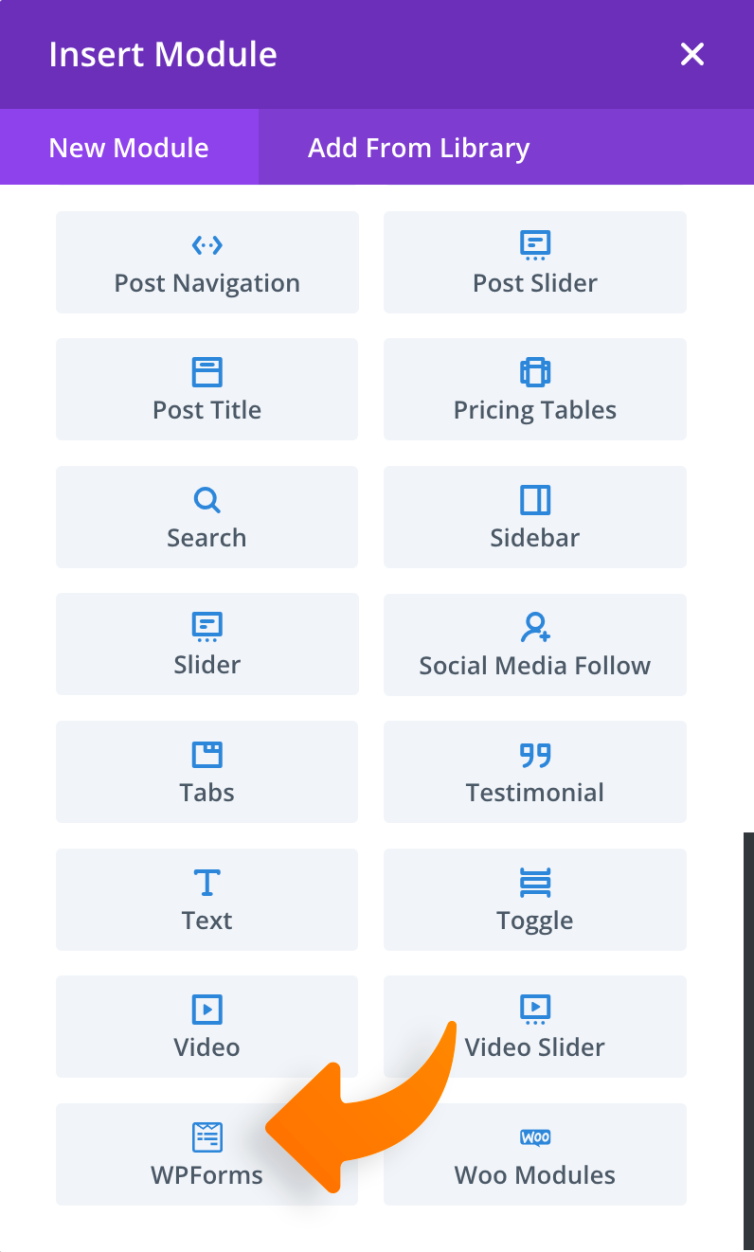Select the Video play icon
Viewport: 754px width, 1252px height.
point(206,1009)
